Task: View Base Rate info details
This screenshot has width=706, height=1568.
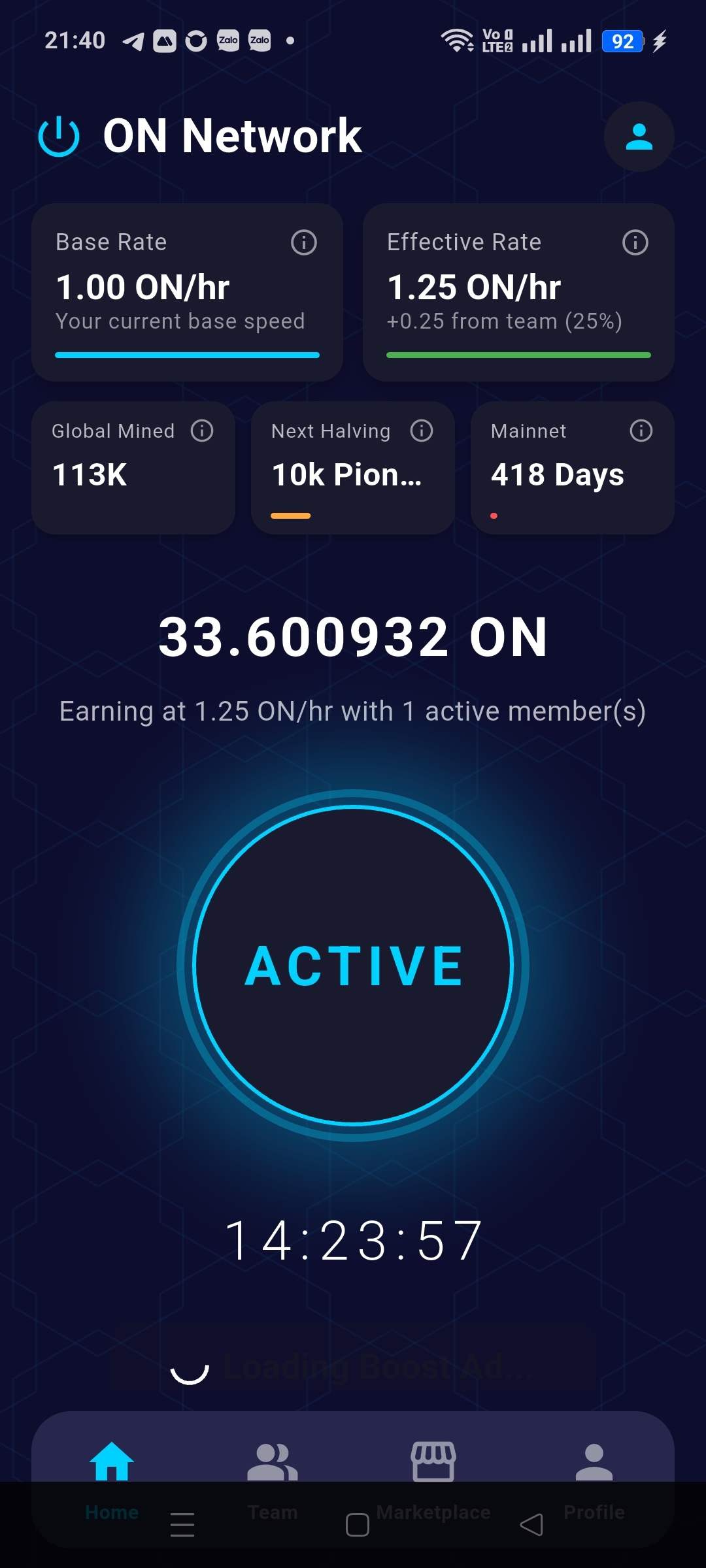Action: tap(304, 242)
